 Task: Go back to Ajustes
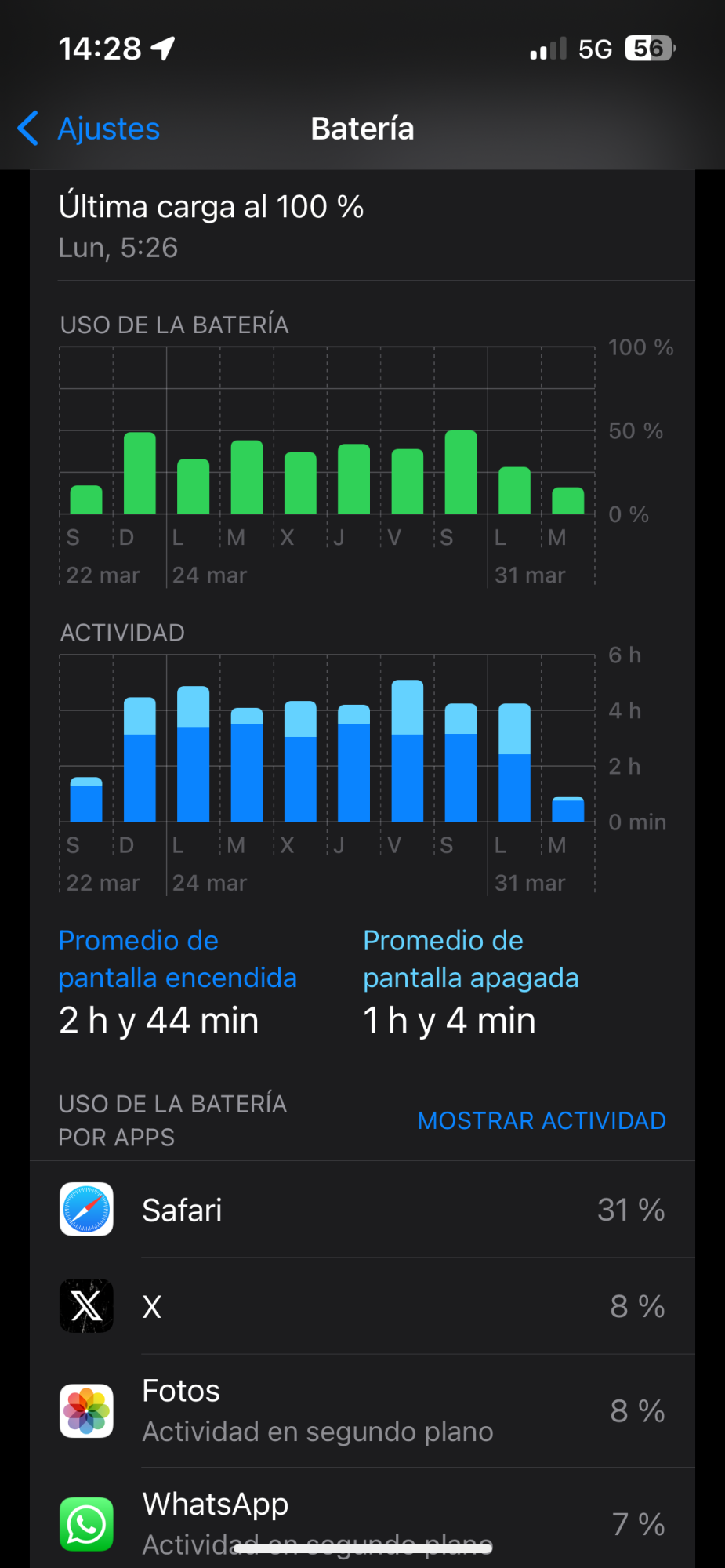point(89,129)
